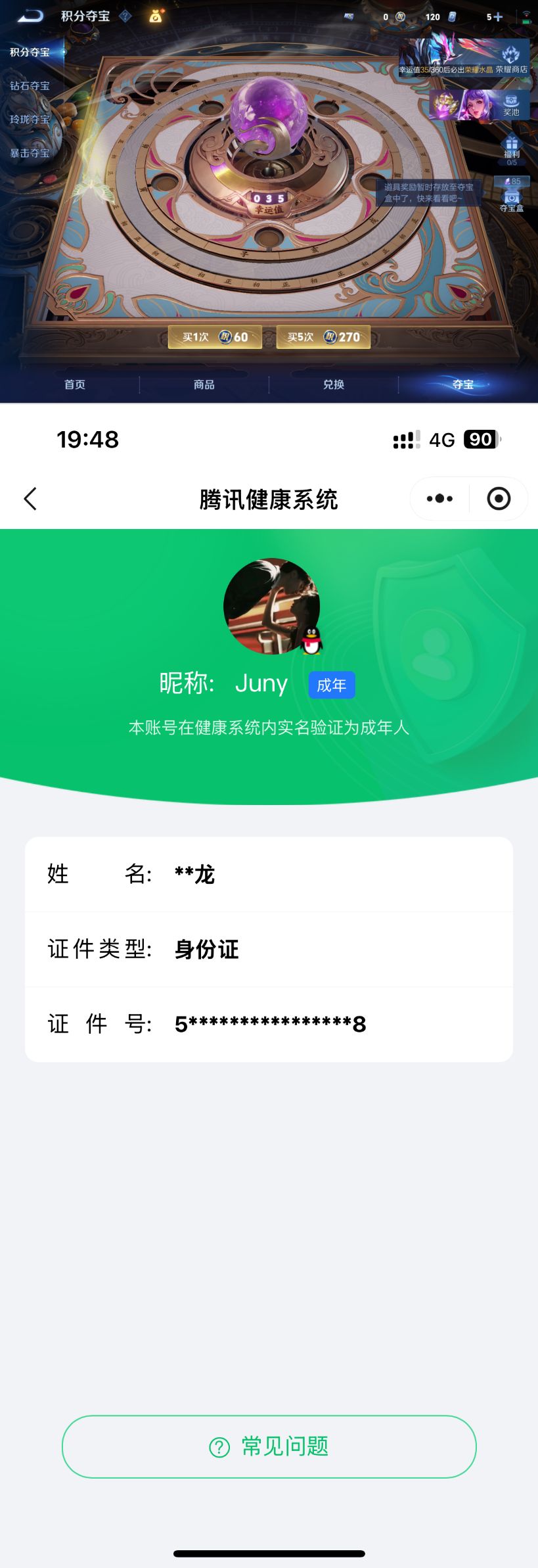
Task: Buy five draws with 买5次 for 270
Action: [323, 337]
